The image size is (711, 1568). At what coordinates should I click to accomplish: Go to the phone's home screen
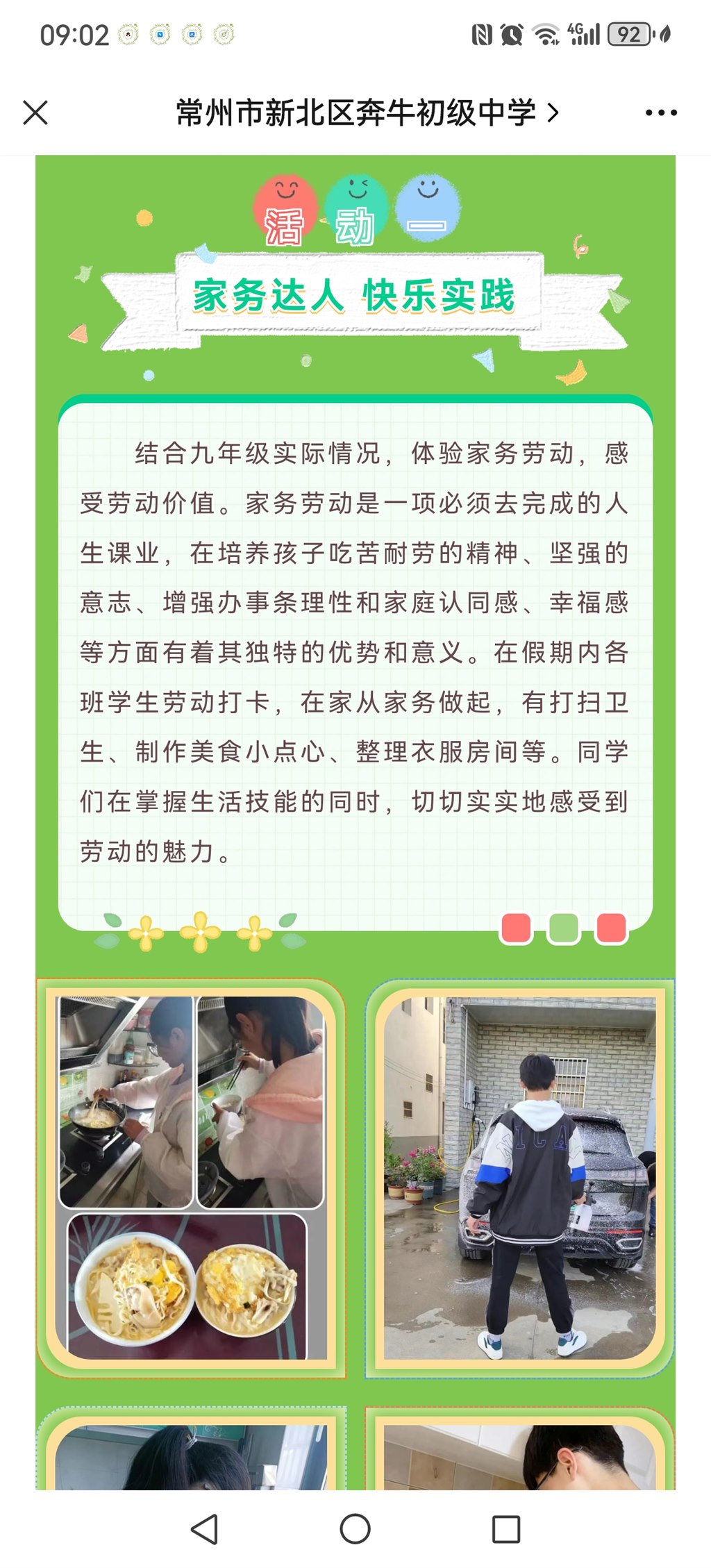point(355,1528)
